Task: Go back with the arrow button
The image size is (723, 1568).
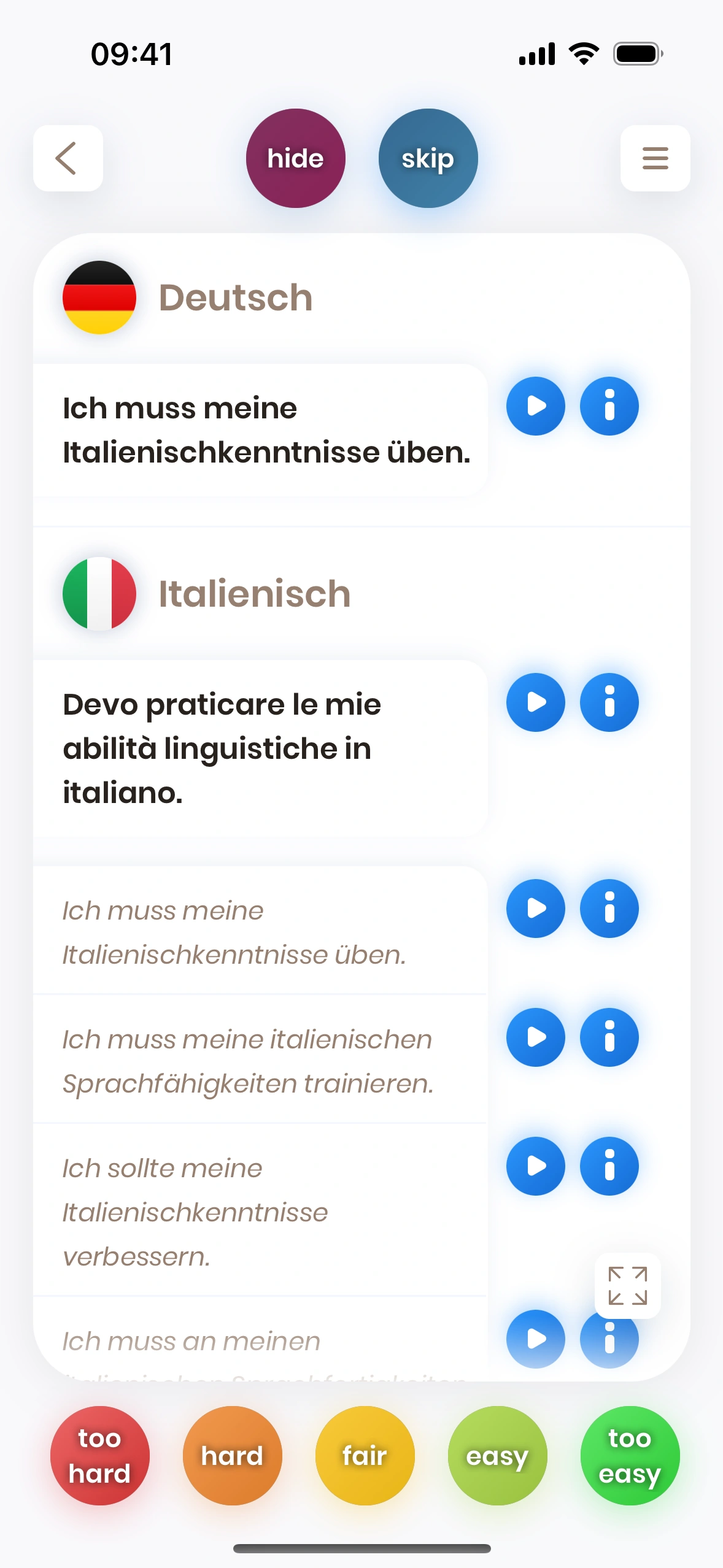Action: coord(68,158)
